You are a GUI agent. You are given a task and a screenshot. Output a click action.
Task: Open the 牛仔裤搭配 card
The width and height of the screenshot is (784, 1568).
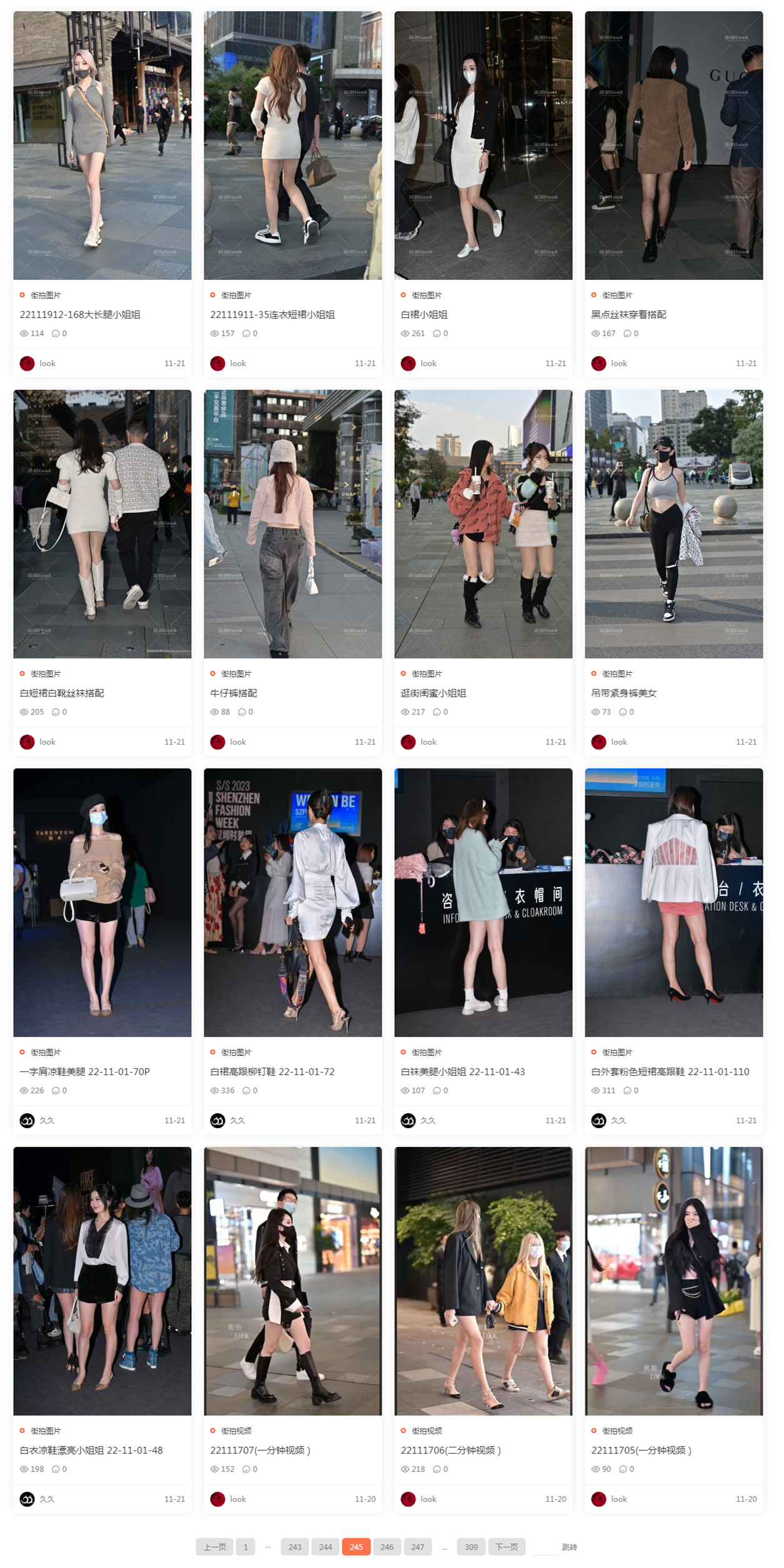coord(234,693)
